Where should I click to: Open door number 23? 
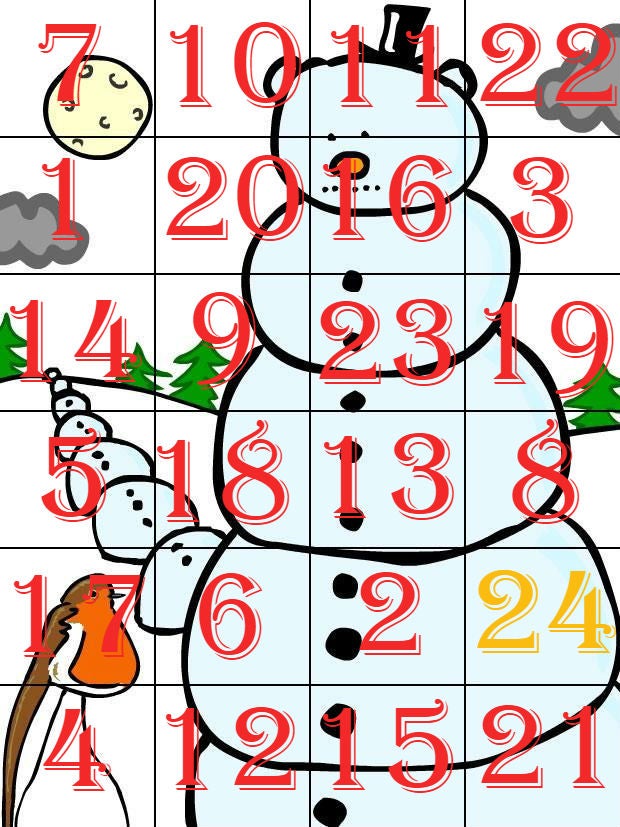[x=388, y=342]
